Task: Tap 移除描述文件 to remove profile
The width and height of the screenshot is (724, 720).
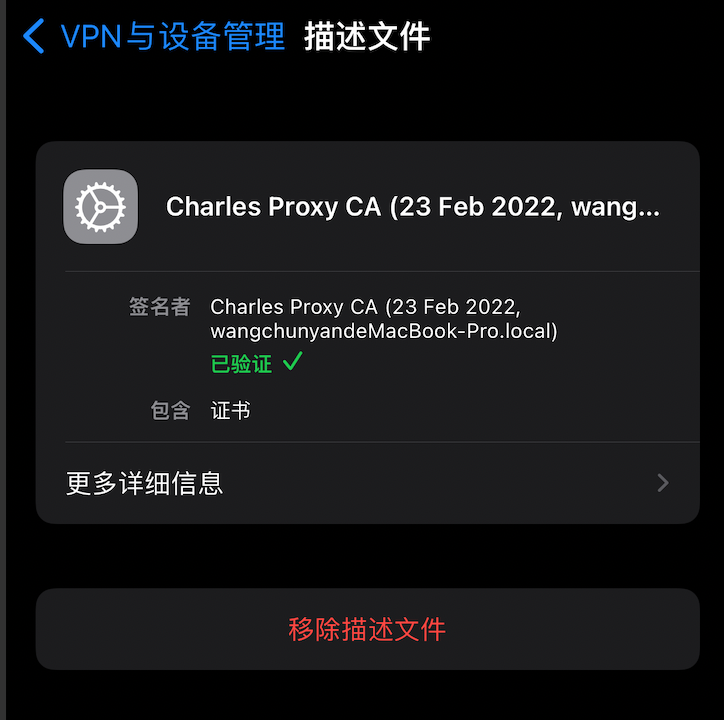Action: click(x=367, y=629)
